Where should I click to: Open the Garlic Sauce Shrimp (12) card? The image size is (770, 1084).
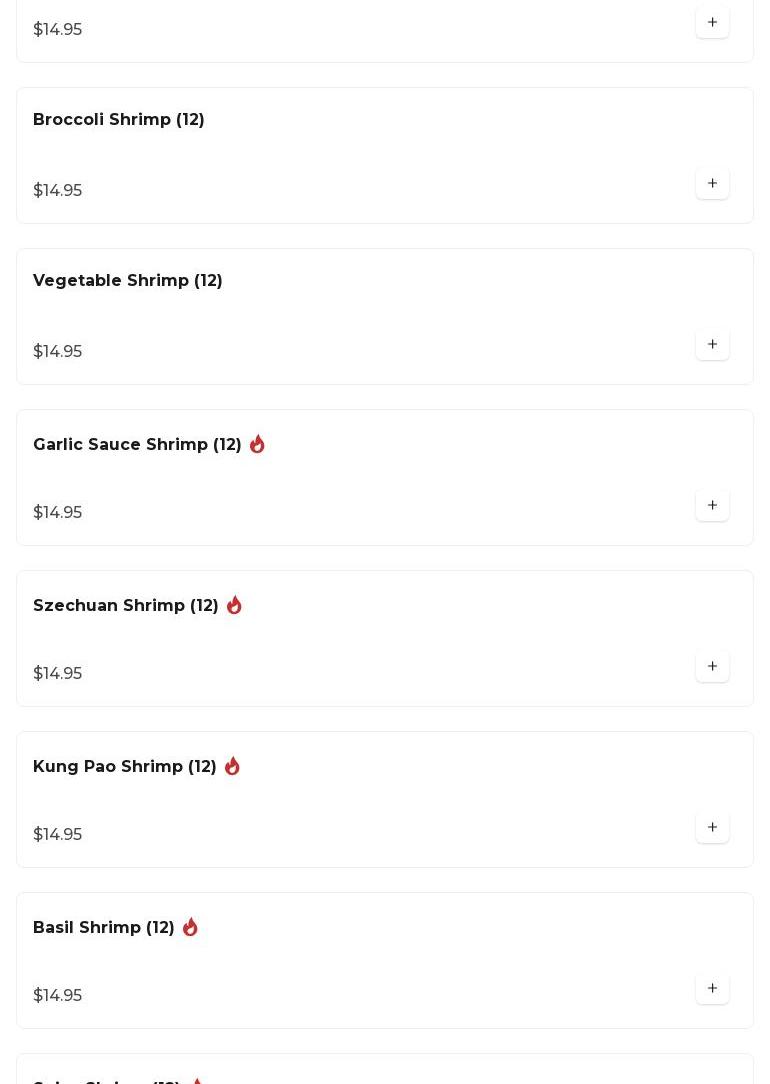click(137, 445)
